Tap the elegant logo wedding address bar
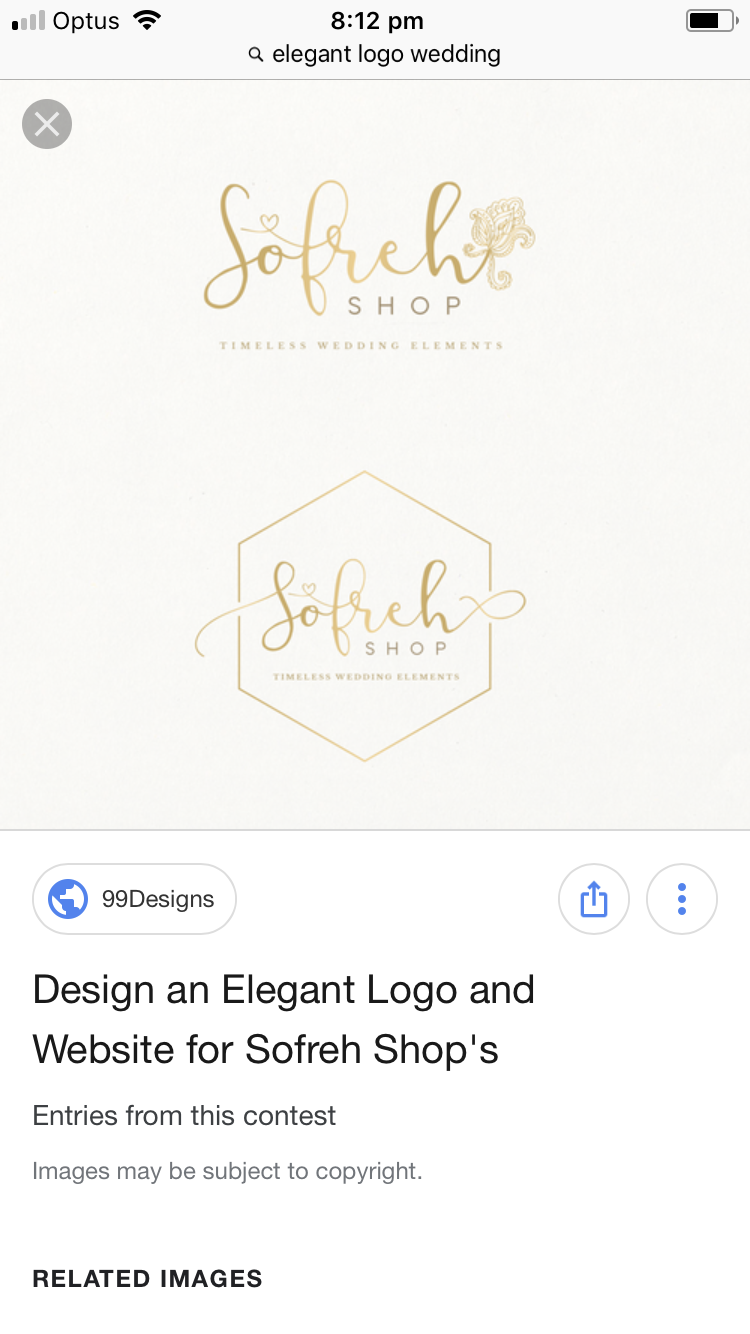Viewport: 750px width, 1334px height. (x=375, y=54)
